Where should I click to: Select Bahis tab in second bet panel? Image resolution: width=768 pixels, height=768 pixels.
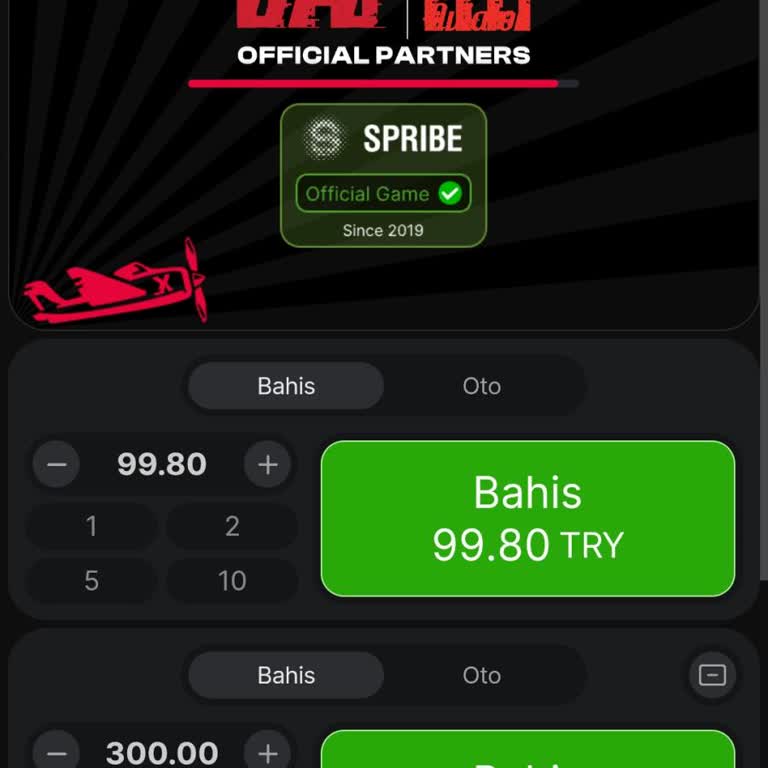[x=286, y=675]
